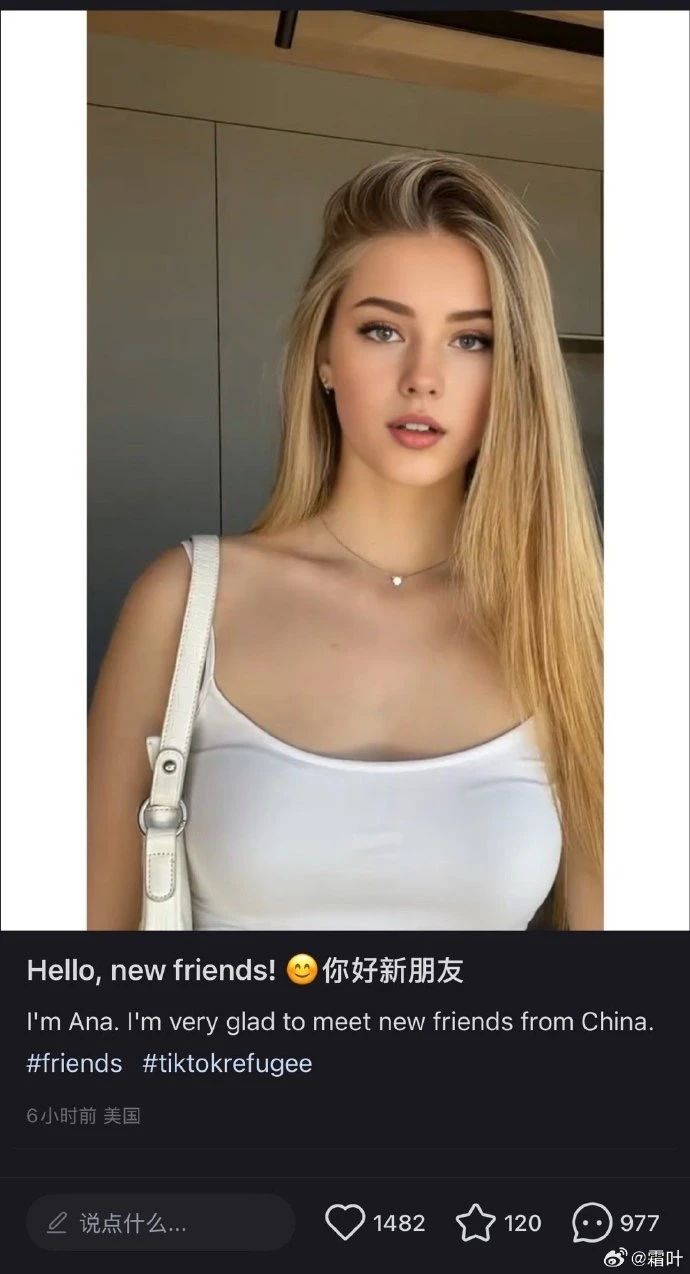
Task: Like the post with the heart icon
Action: 346,1222
